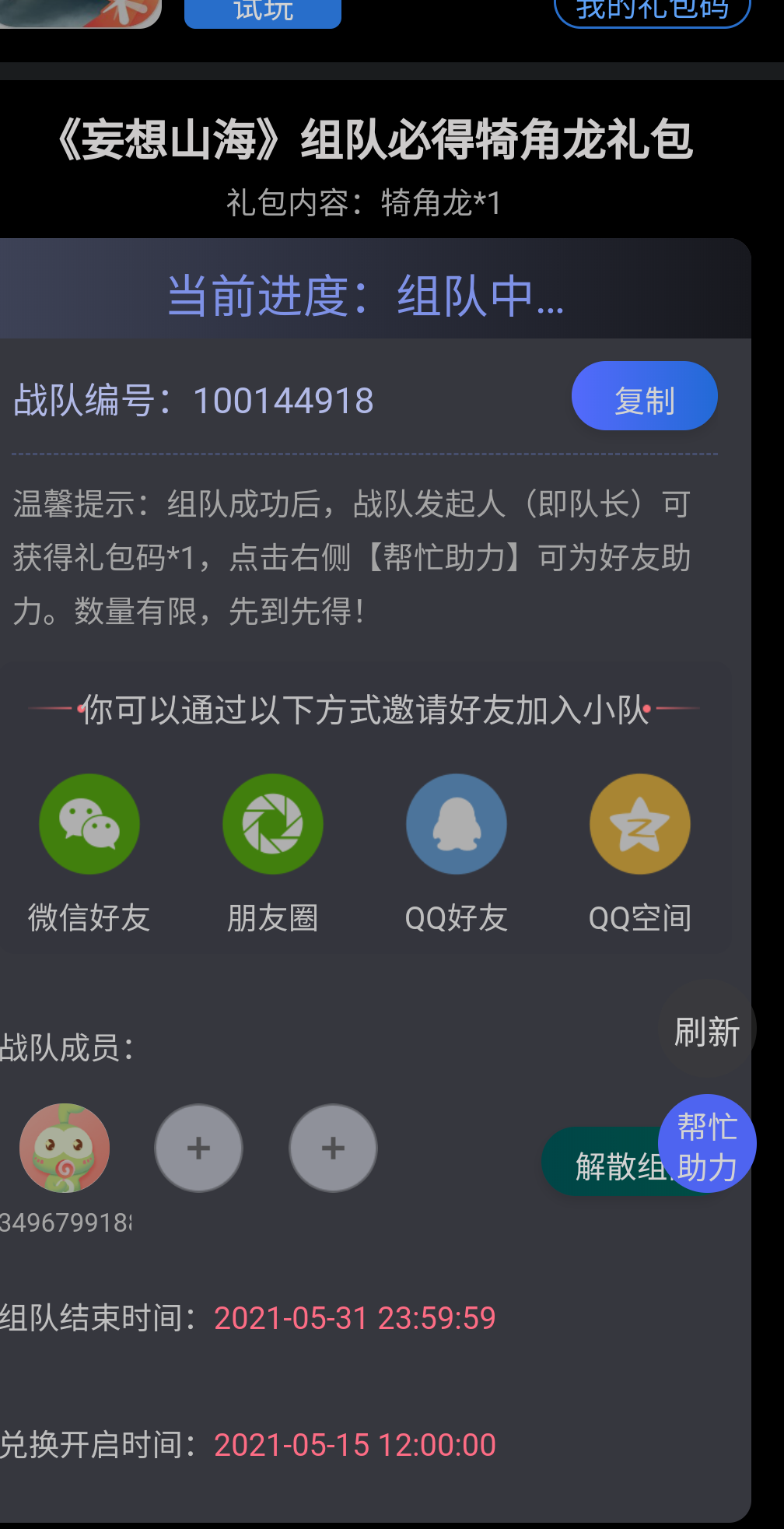Image resolution: width=784 pixels, height=1529 pixels.
Task: Click the second empty + member slot
Action: 333,1148
